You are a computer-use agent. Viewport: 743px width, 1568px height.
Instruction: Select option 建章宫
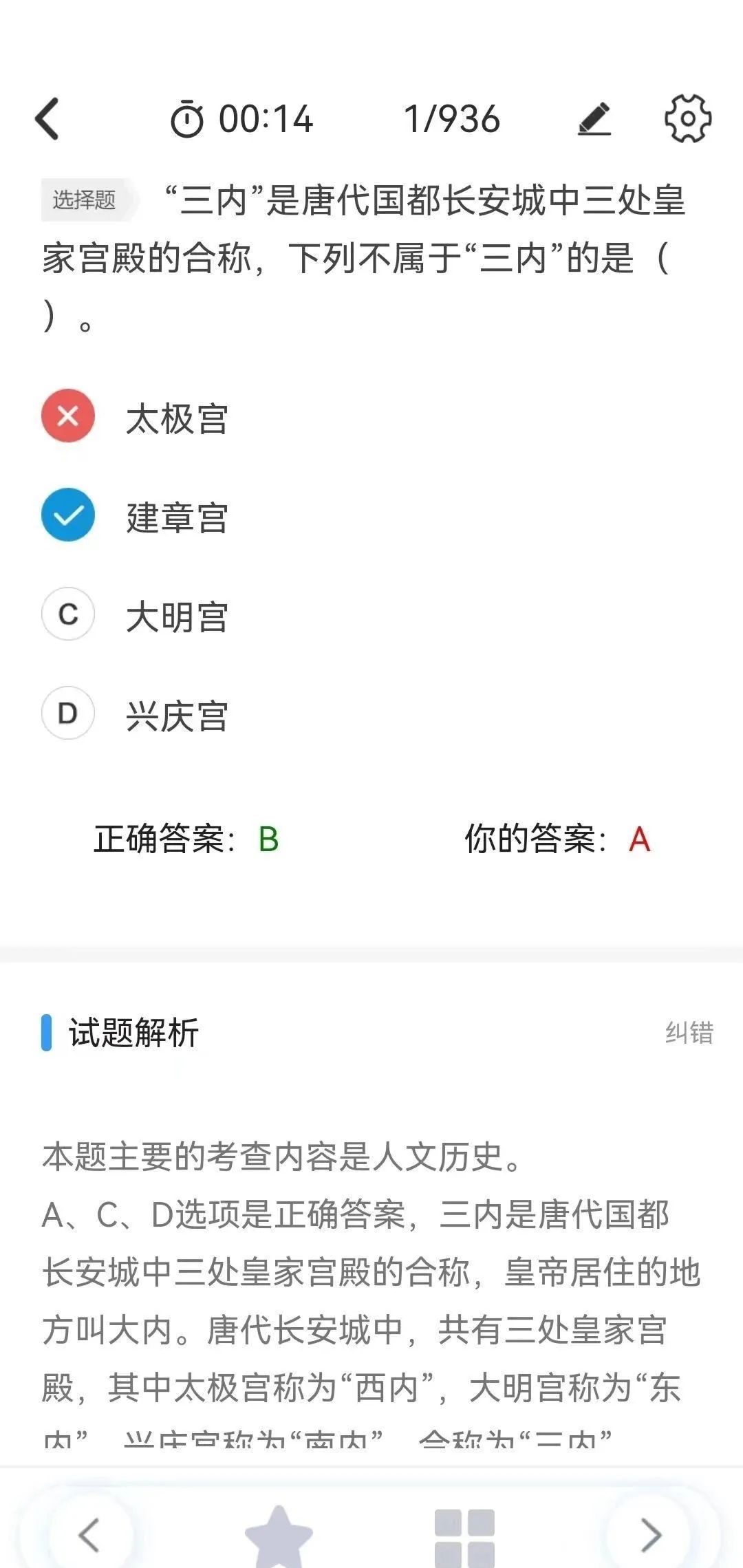pyautogui.click(x=135, y=515)
